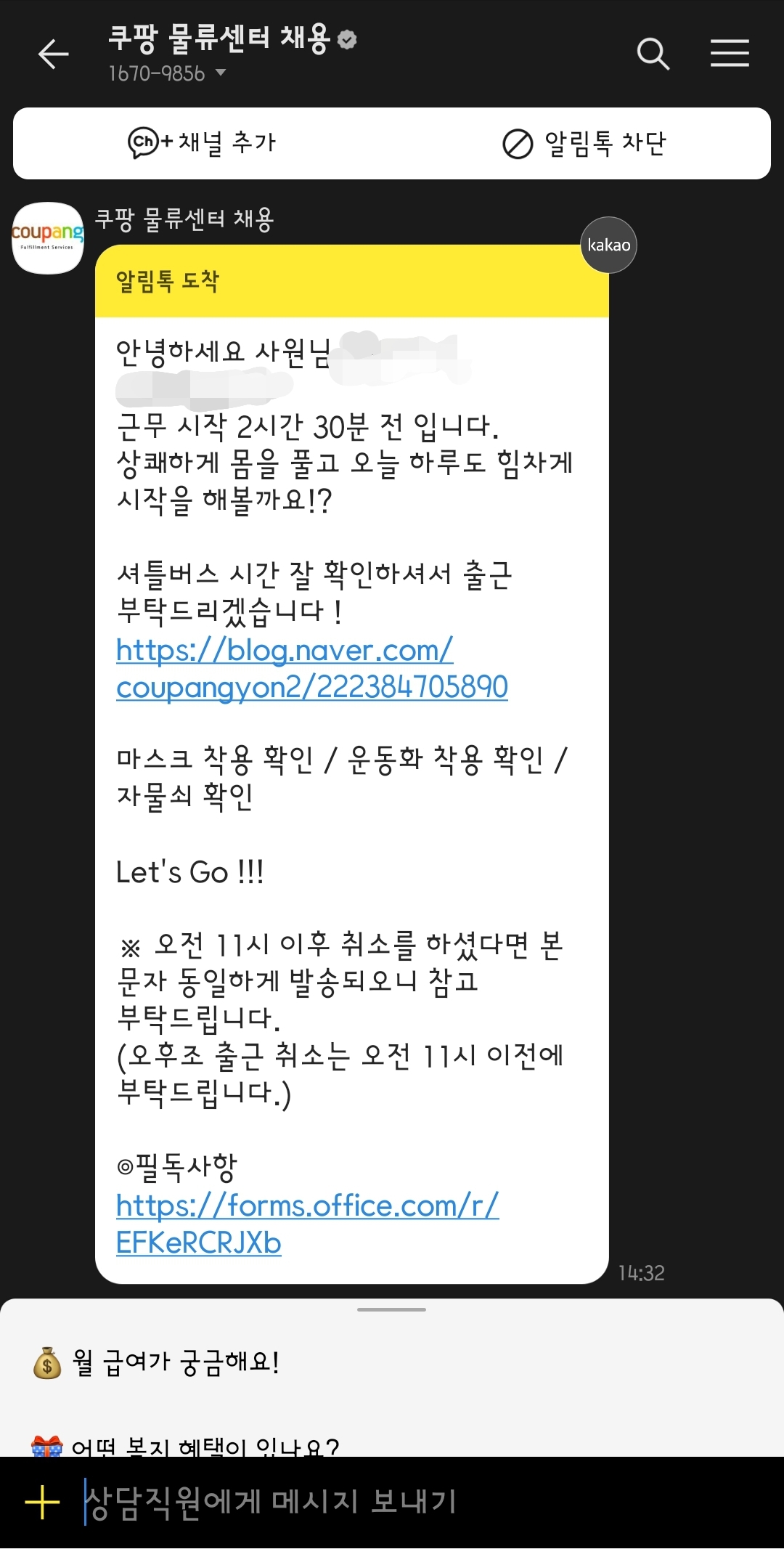Add the channel via 채널 추가
The height and width of the screenshot is (1549, 784).
[202, 143]
